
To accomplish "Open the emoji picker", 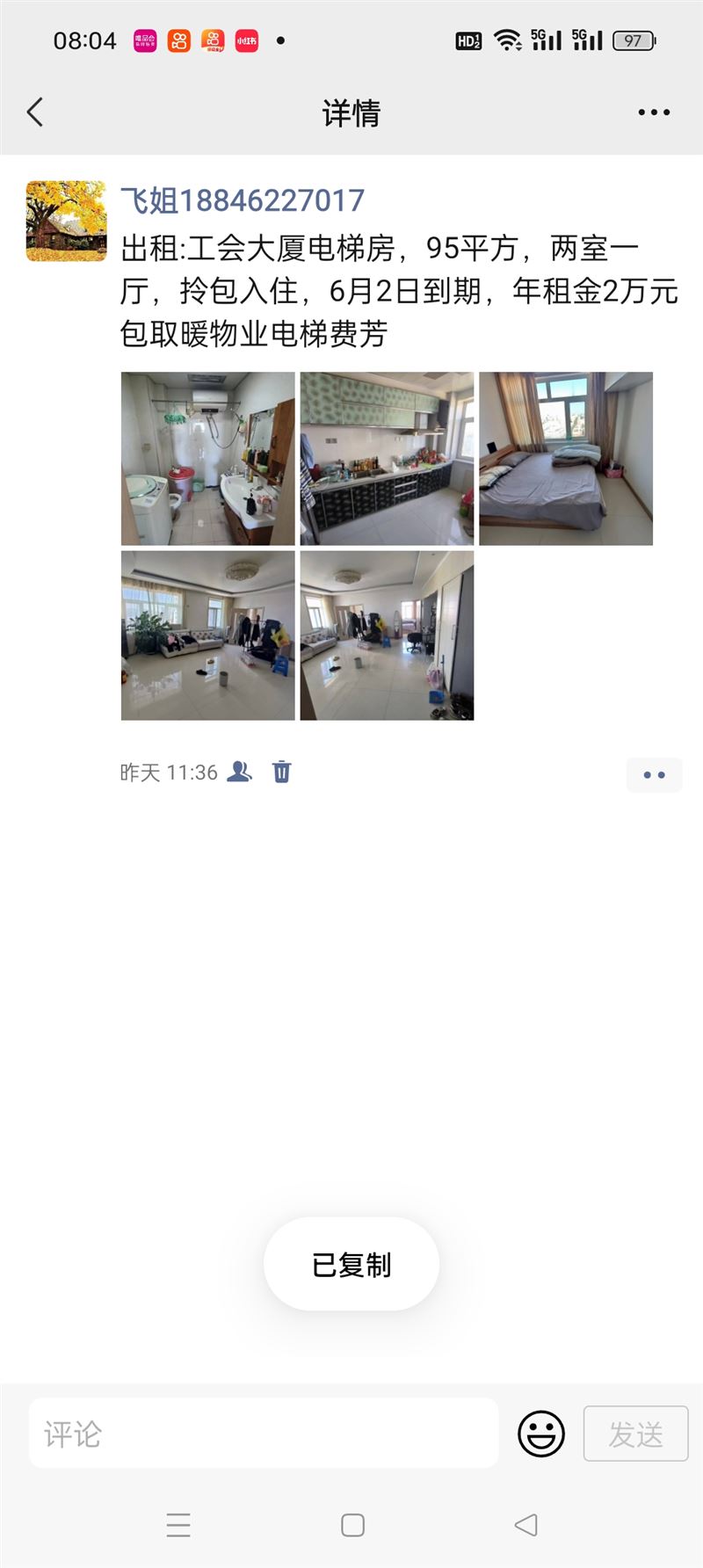I will [x=541, y=1434].
